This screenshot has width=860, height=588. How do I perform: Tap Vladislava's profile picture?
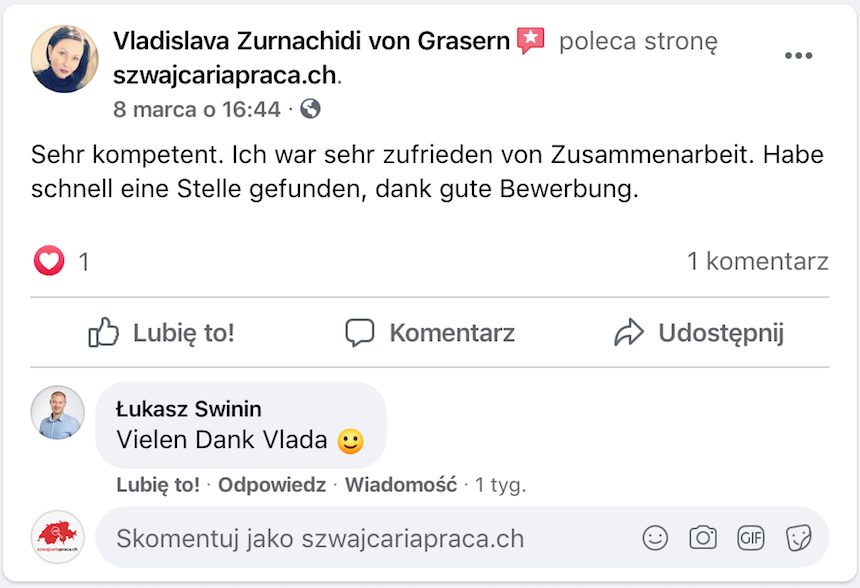(x=66, y=59)
